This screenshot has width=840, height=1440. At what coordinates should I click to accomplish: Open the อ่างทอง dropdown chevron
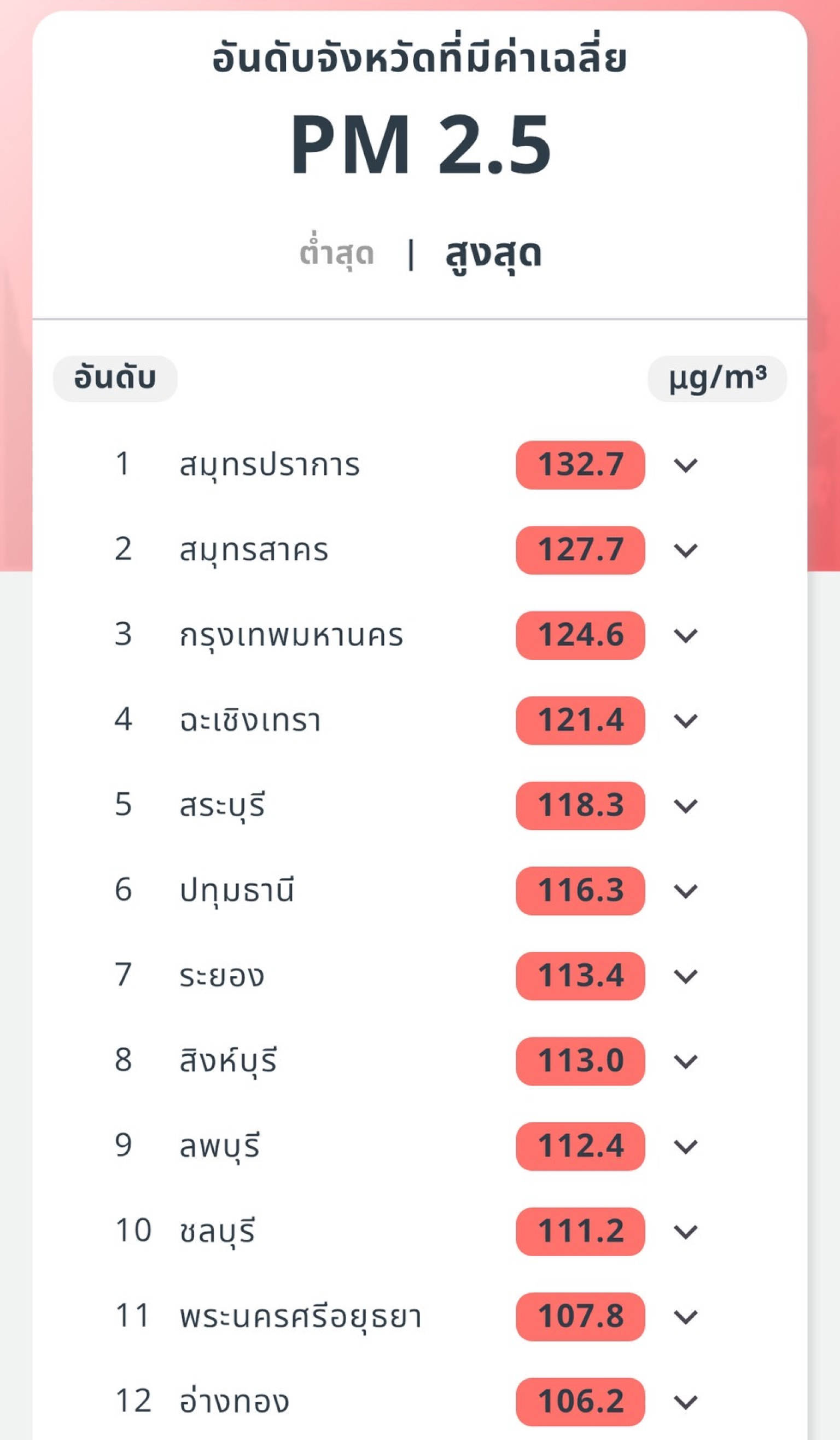click(x=685, y=1402)
